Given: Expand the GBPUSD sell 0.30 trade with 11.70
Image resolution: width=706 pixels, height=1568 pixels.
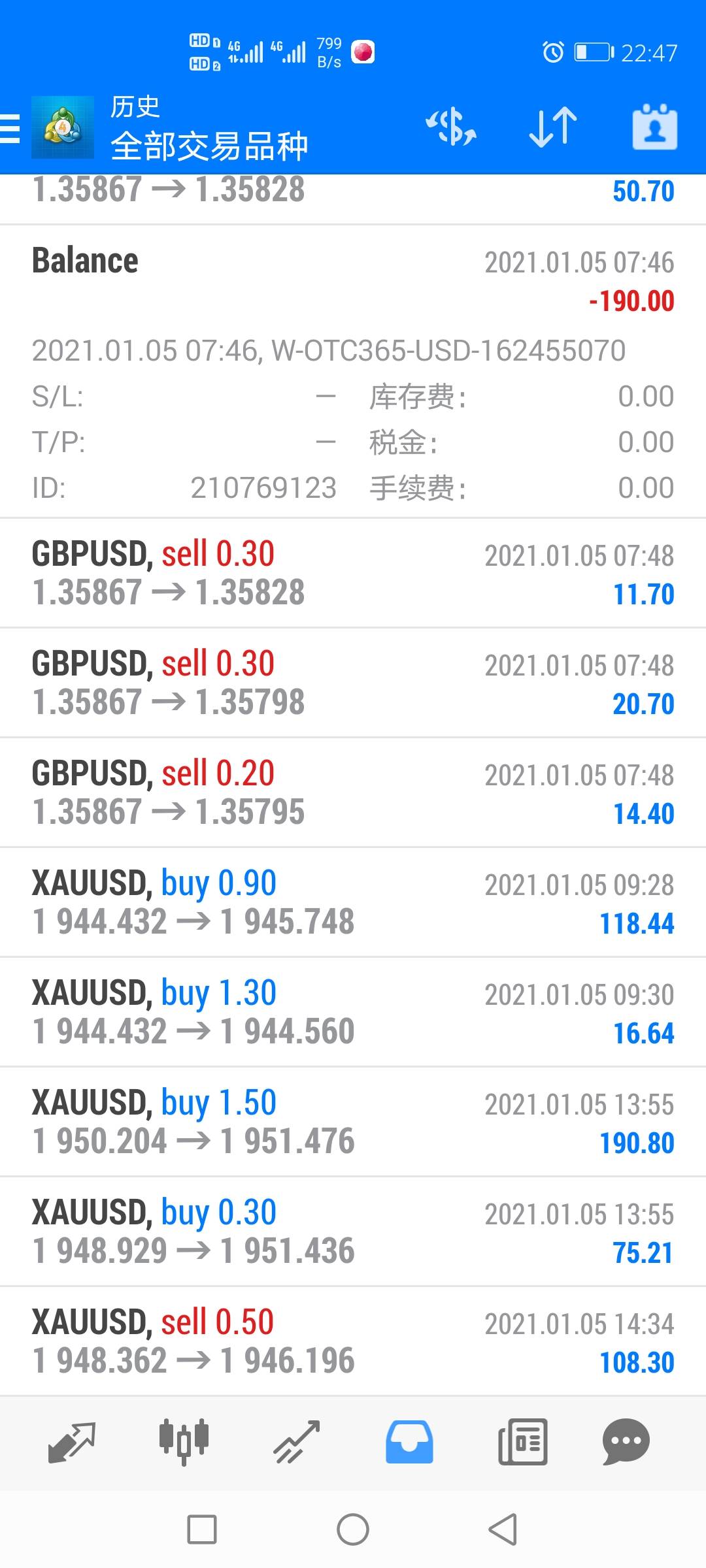Looking at the screenshot, I should tap(353, 573).
